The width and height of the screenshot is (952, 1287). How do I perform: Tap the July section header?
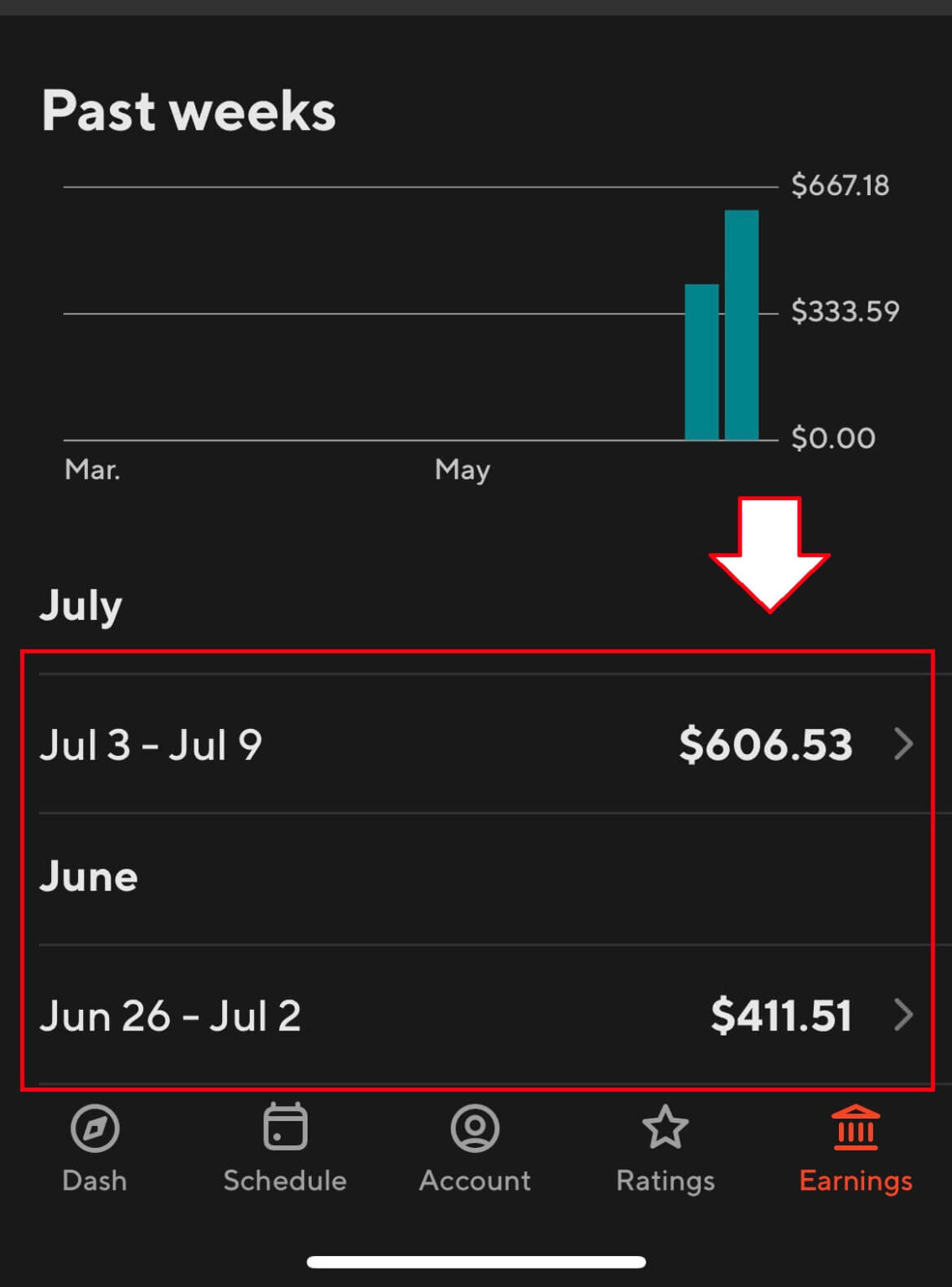tap(80, 605)
